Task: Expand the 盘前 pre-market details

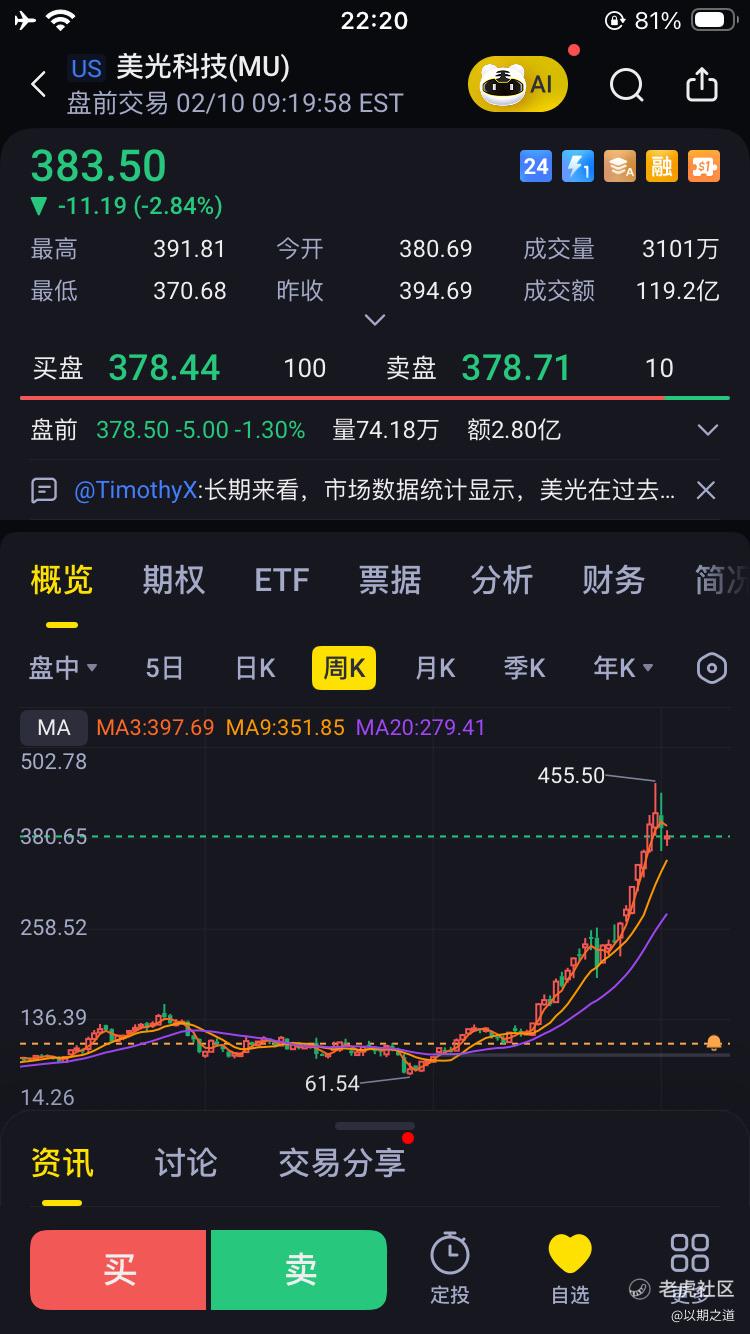Action: pyautogui.click(x=708, y=430)
